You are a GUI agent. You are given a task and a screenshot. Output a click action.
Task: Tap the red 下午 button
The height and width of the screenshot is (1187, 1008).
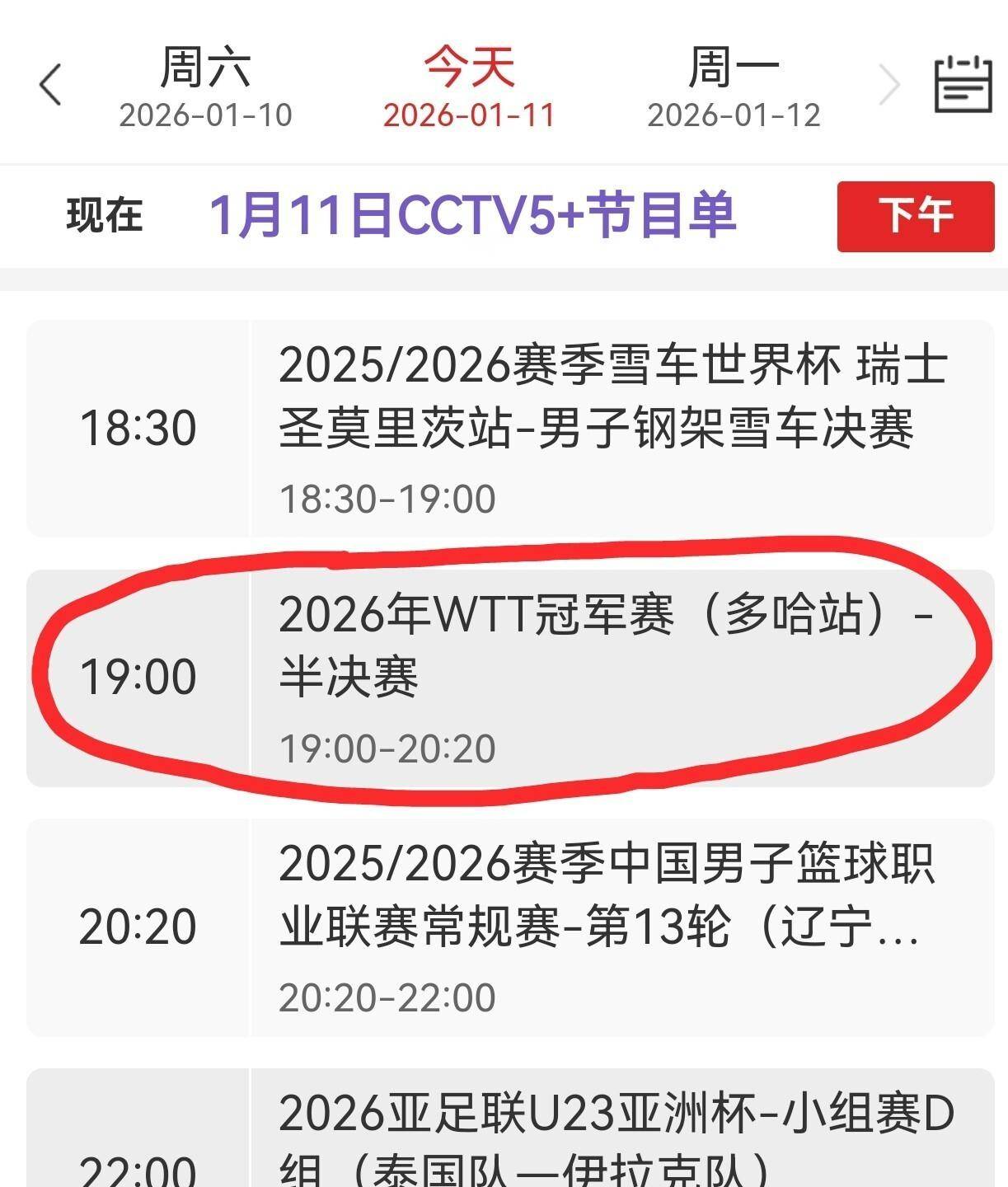point(915,216)
